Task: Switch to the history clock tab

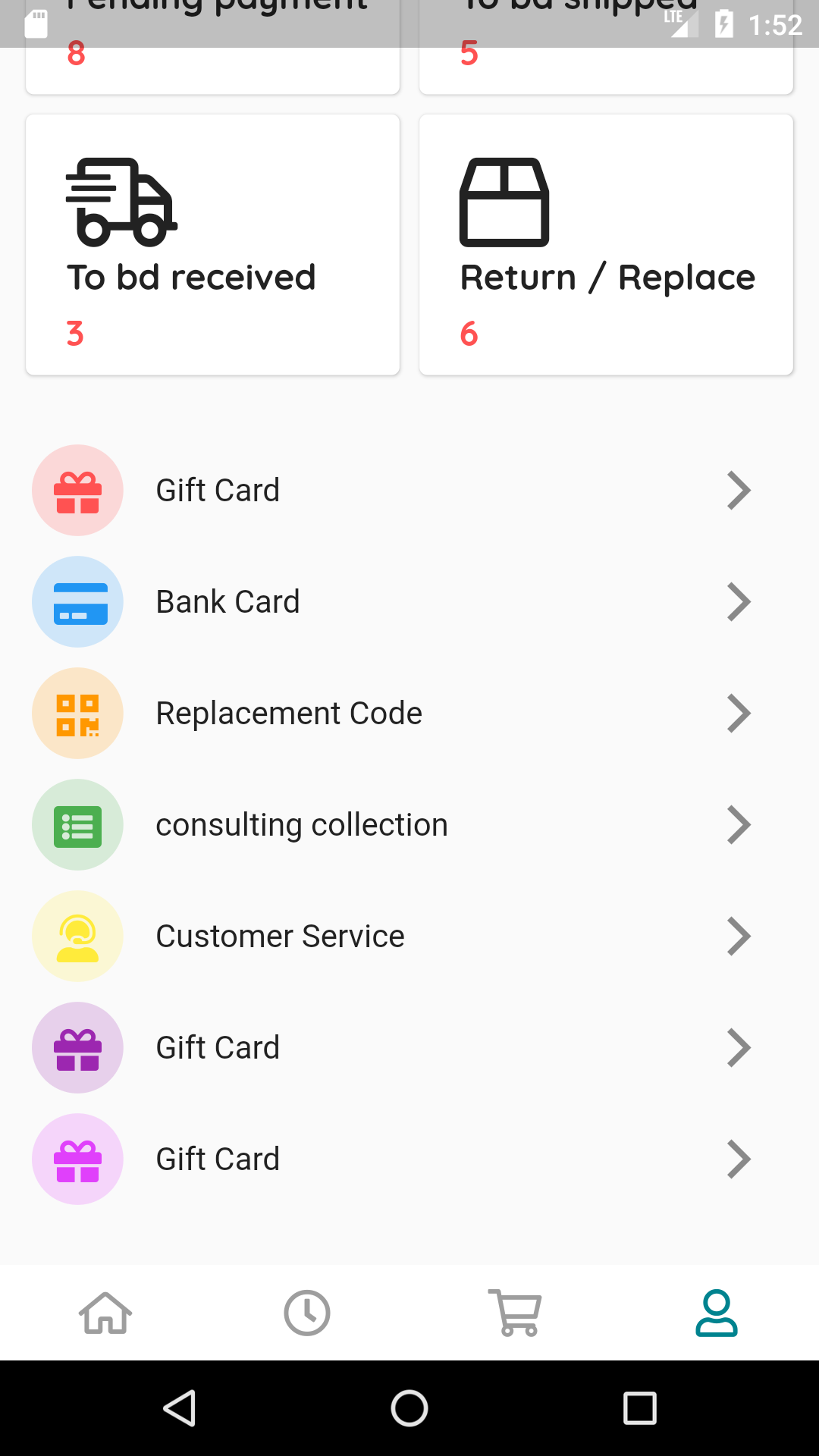Action: tap(307, 1313)
